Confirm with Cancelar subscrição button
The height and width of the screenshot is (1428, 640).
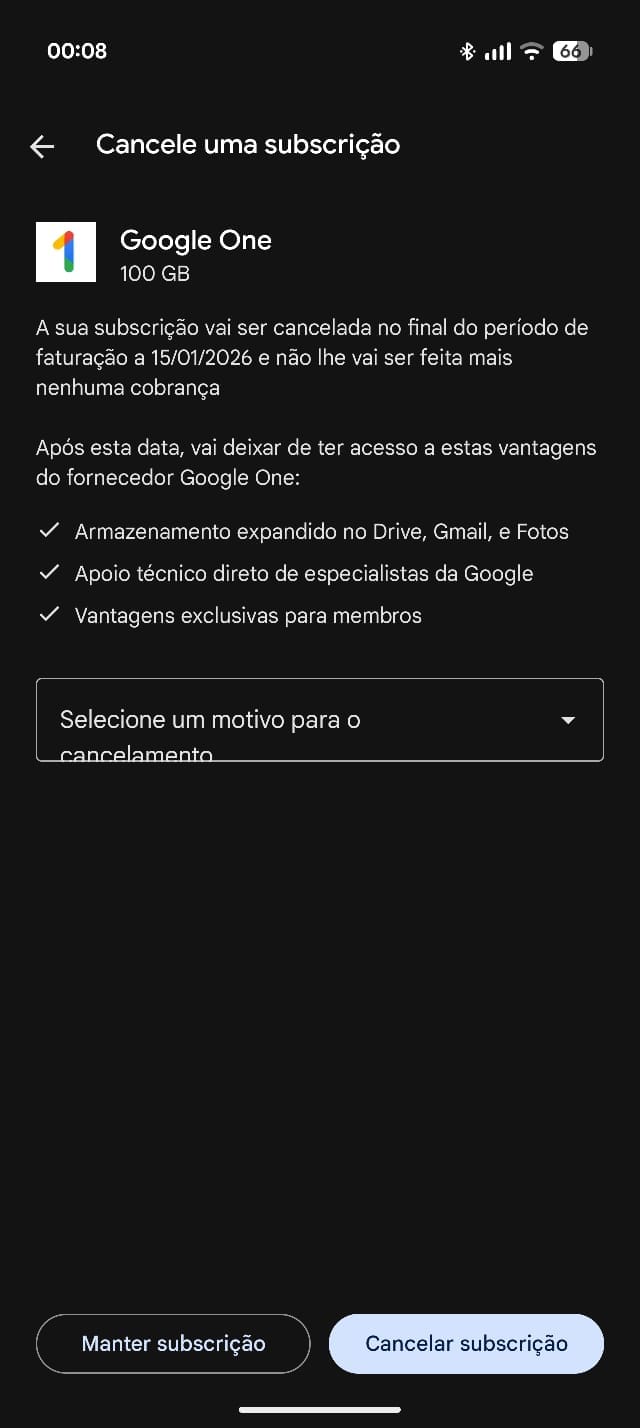[466, 1343]
